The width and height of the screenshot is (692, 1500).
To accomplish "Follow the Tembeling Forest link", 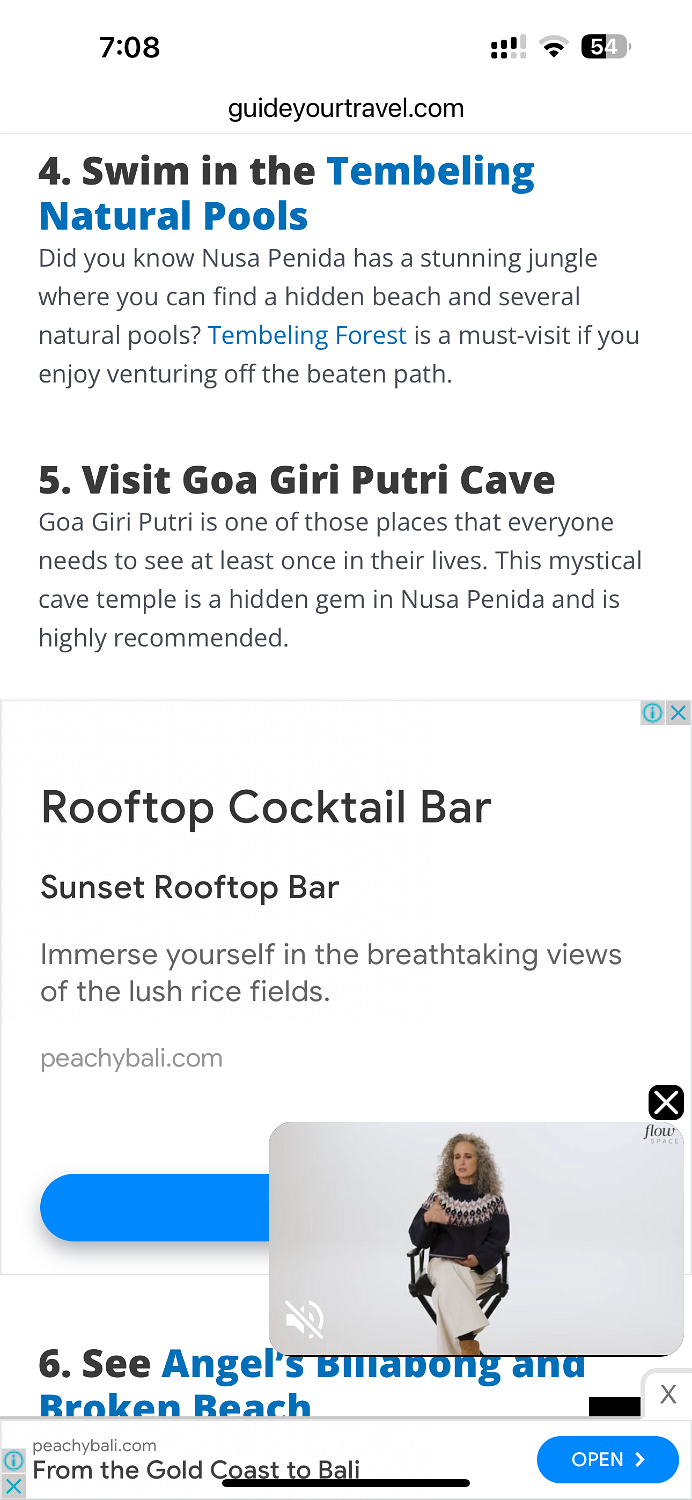I will click(x=307, y=335).
